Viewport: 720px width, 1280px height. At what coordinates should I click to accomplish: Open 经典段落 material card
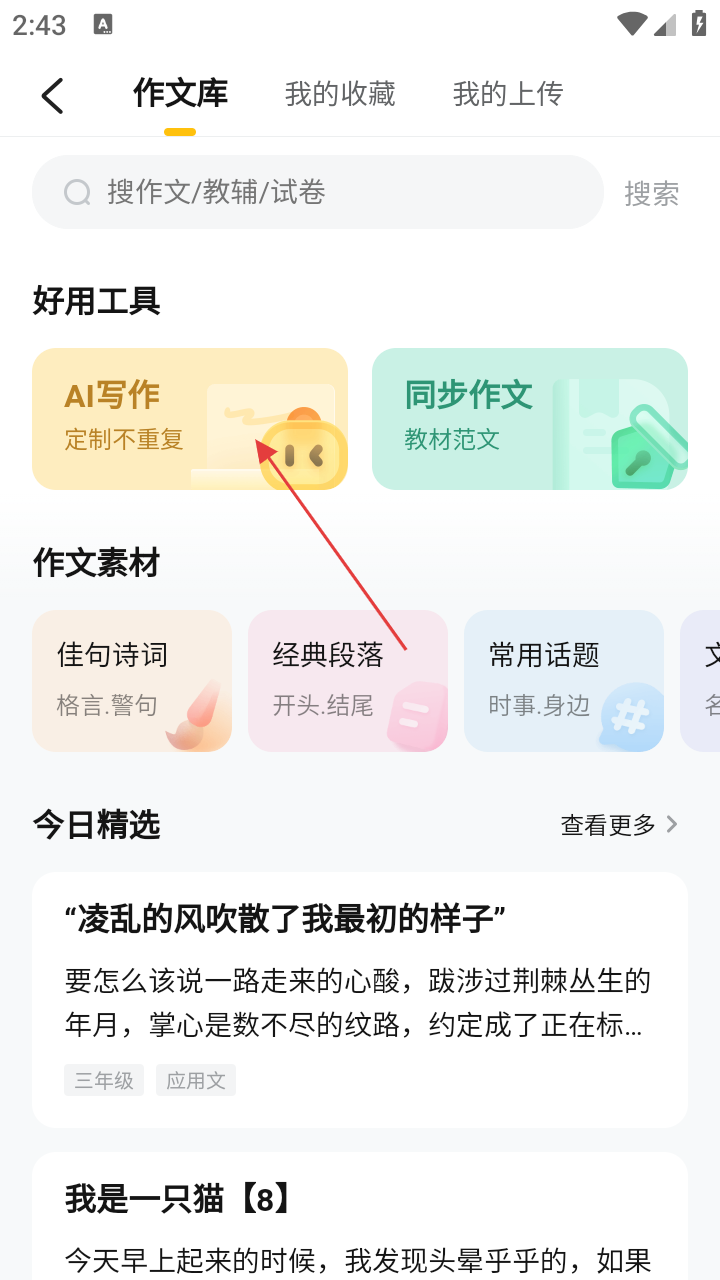[348, 680]
